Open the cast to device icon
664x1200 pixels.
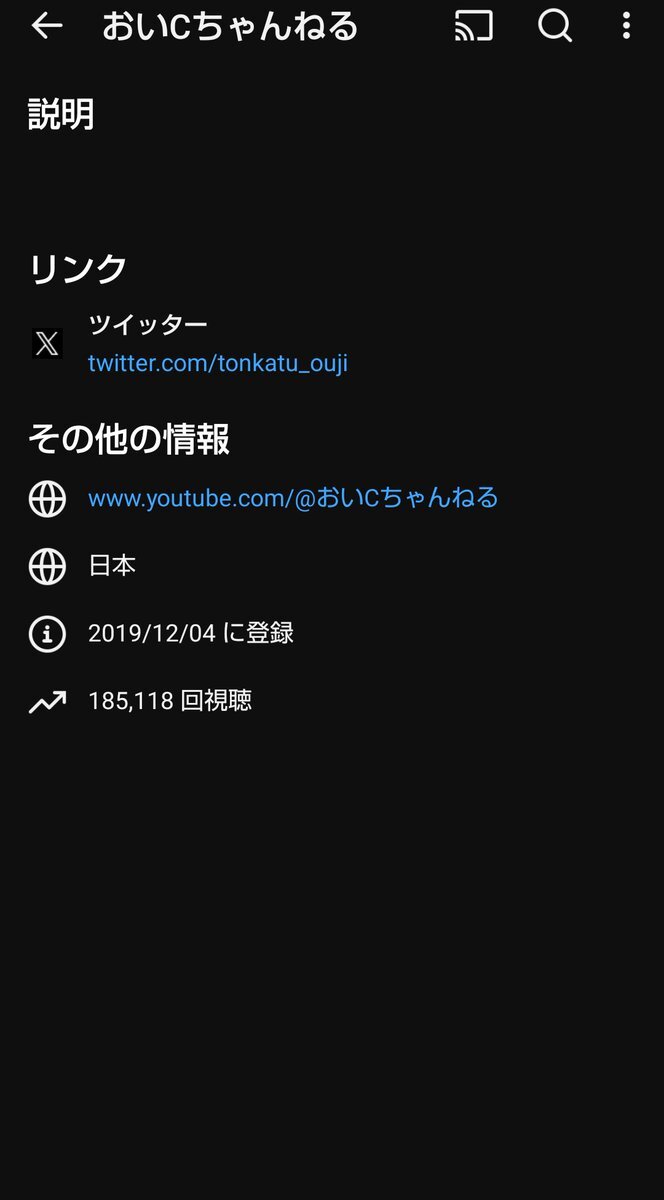pos(474,26)
